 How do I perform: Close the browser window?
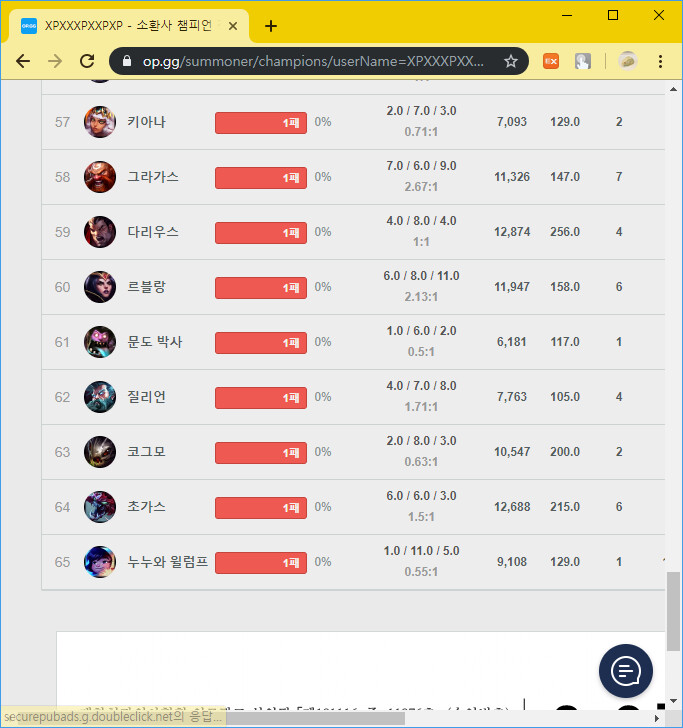point(659,14)
